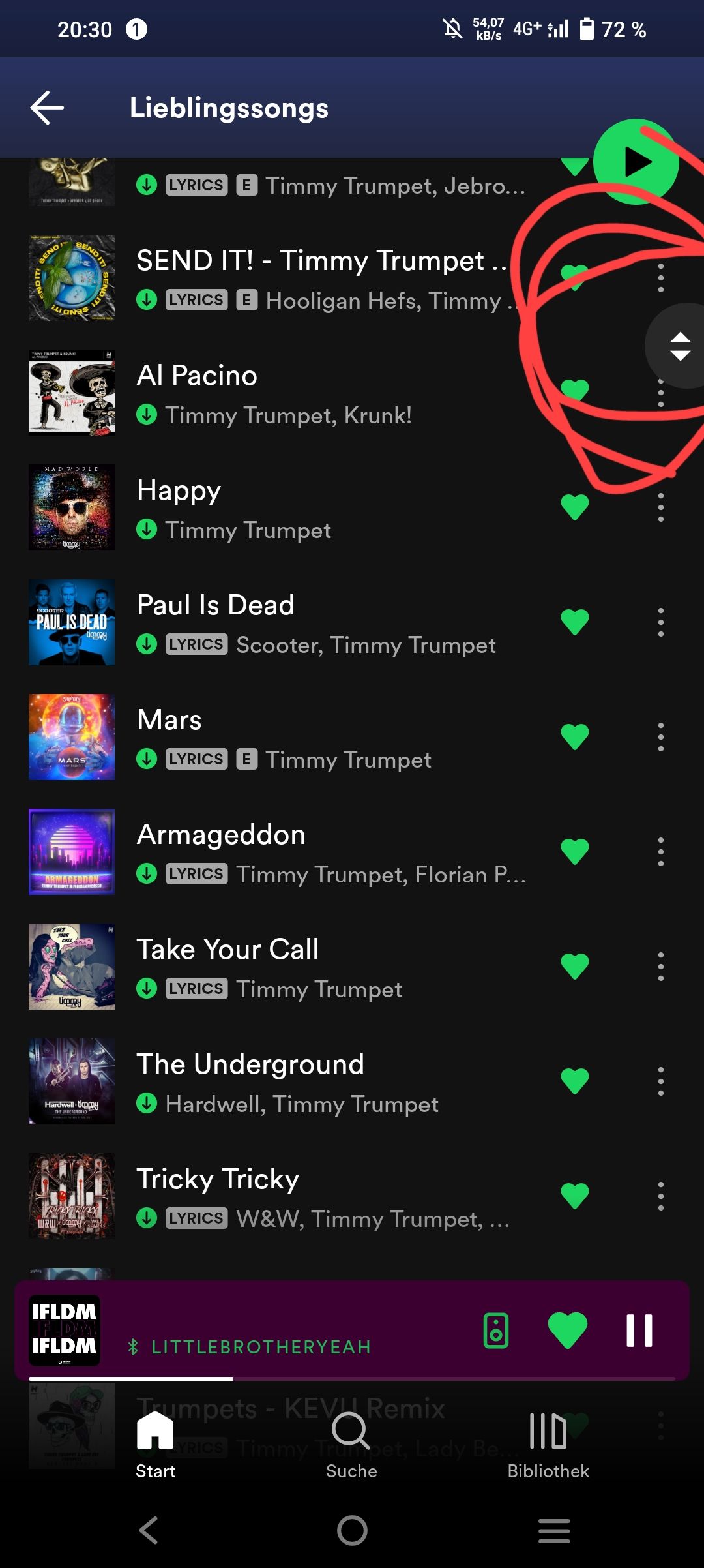Viewport: 704px width, 1568px height.
Task: Open more options for Armageddon
Action: [x=660, y=852]
